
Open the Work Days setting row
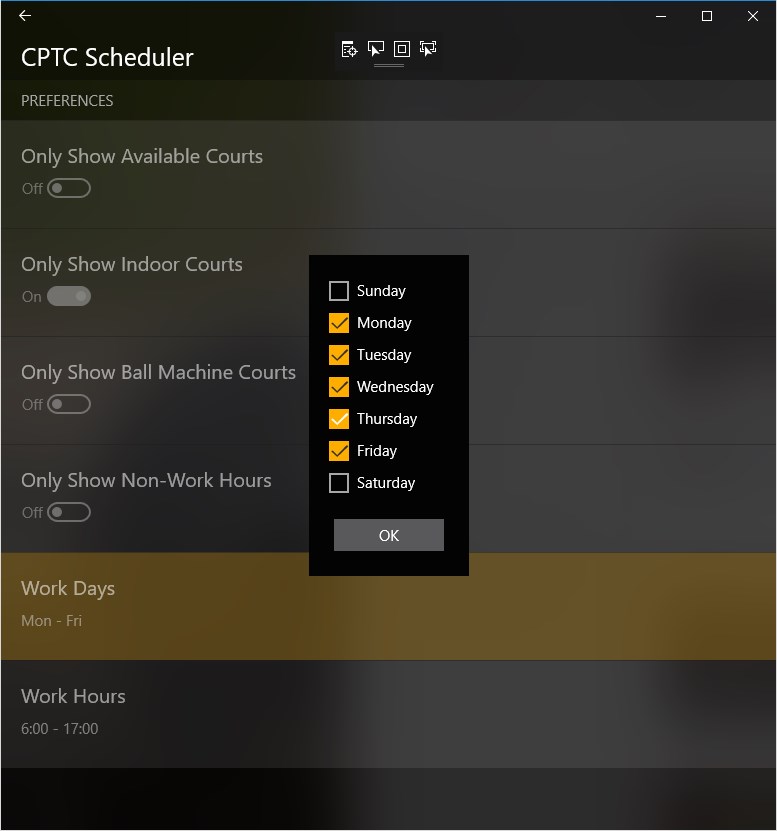click(x=150, y=605)
